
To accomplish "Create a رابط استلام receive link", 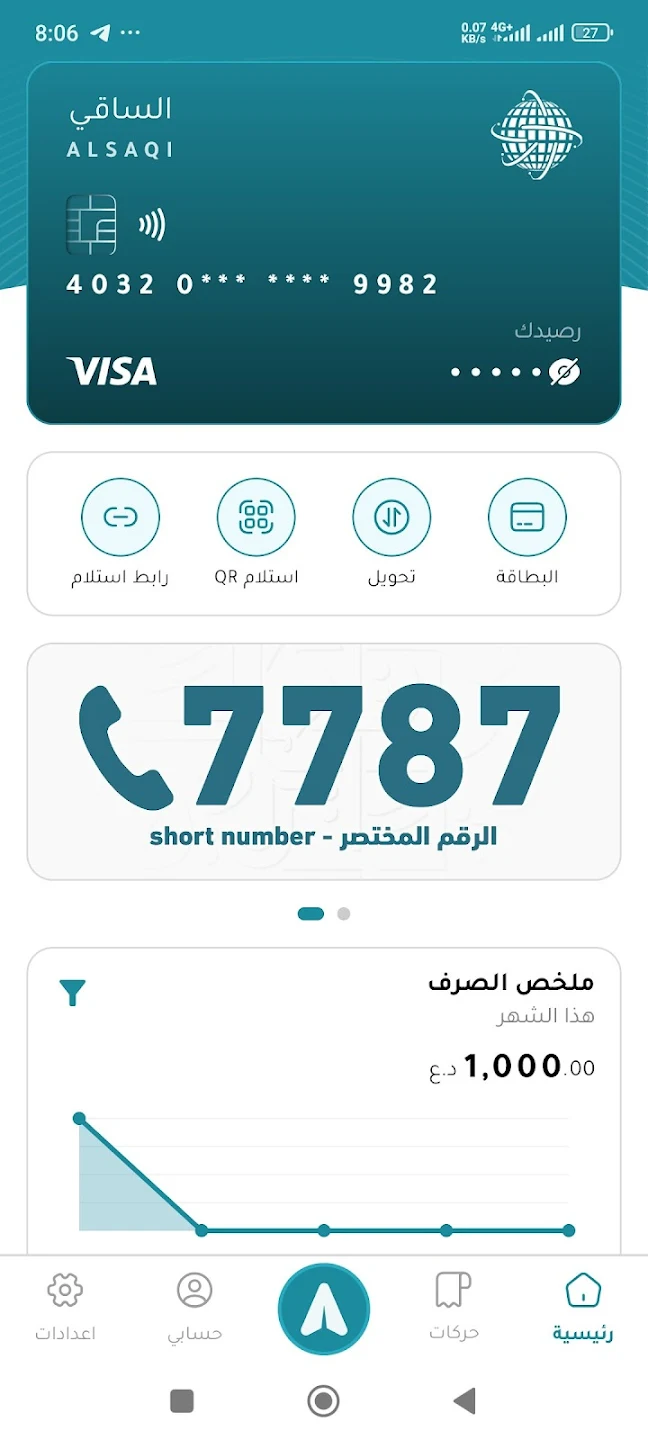I will click(120, 518).
